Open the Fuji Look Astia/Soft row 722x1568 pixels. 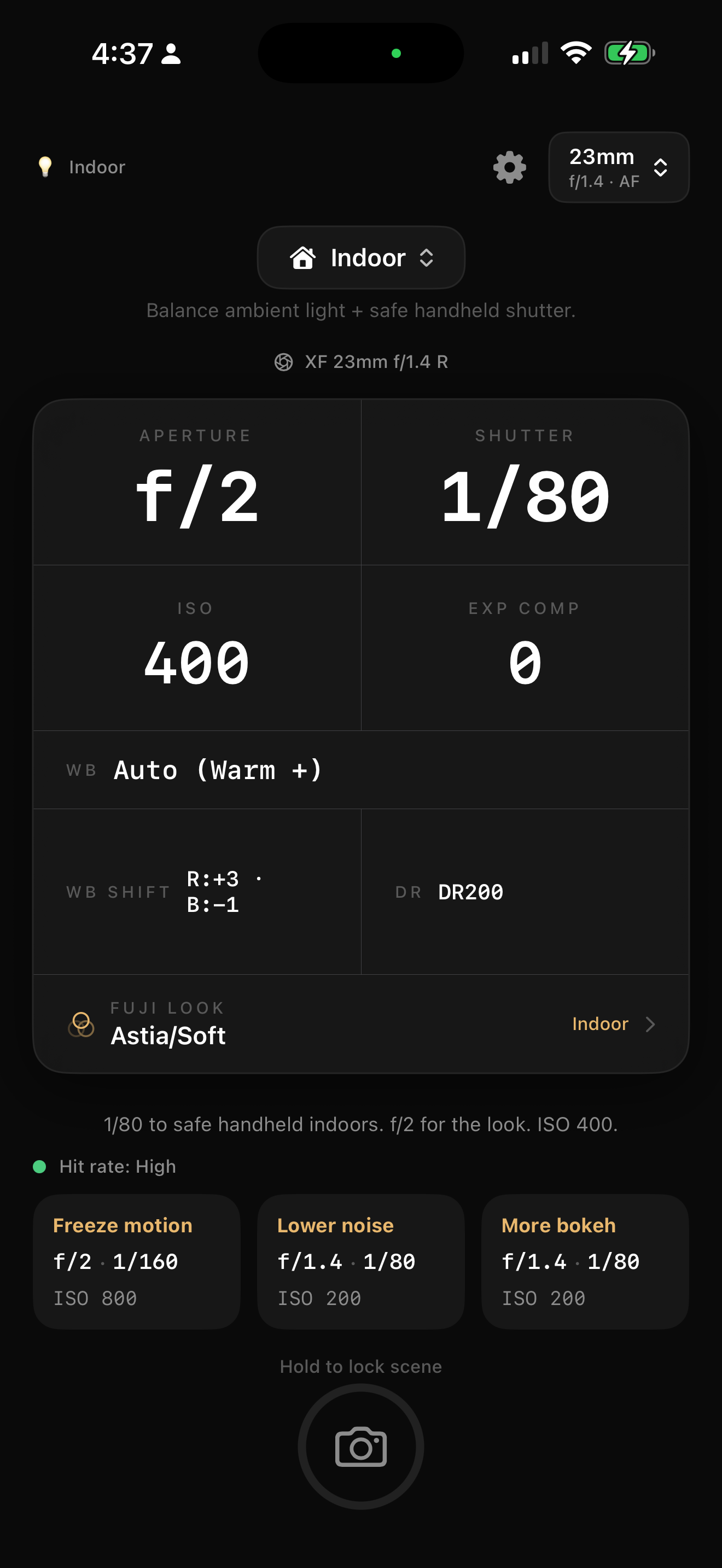point(361,1024)
